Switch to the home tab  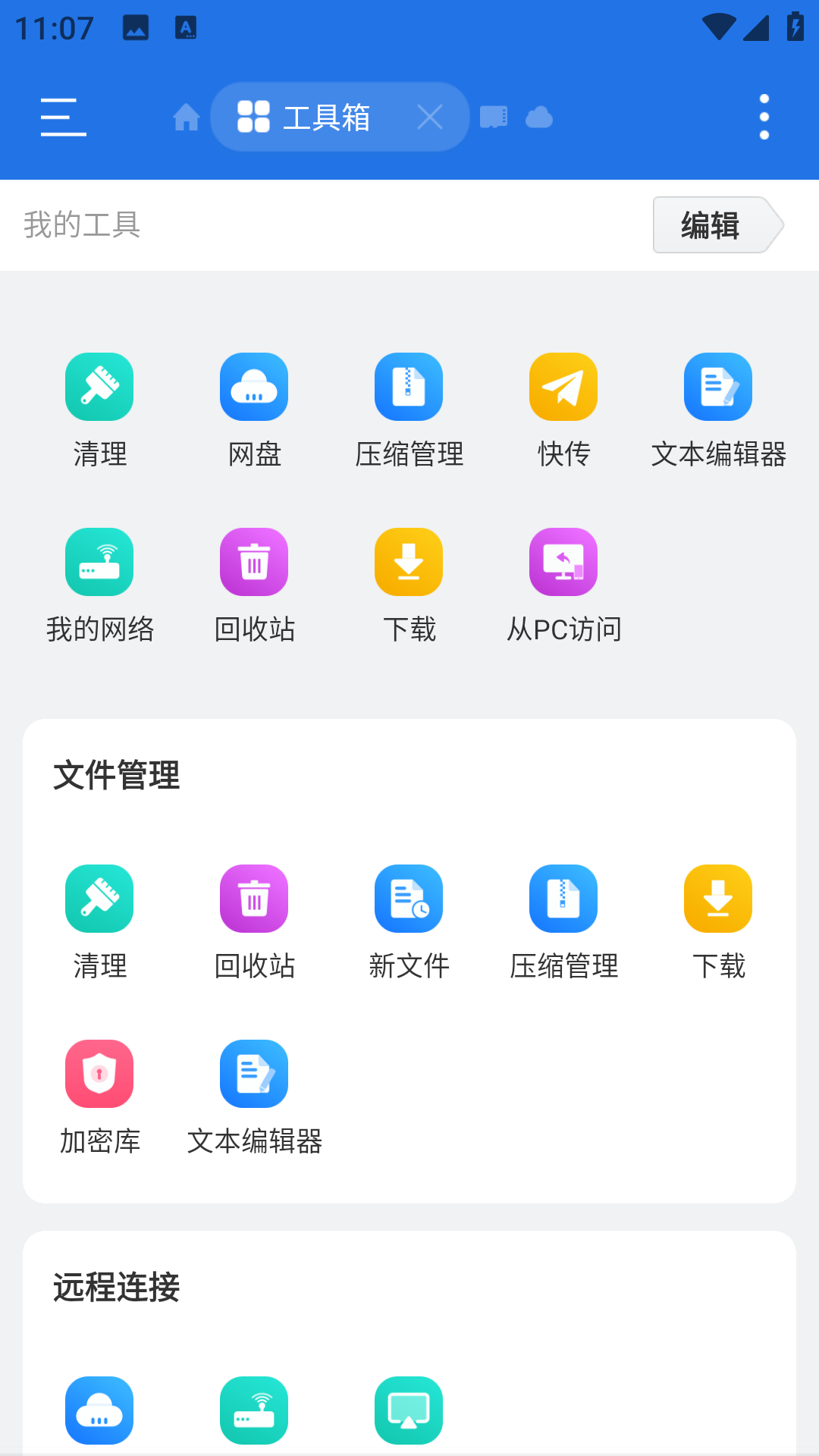pyautogui.click(x=186, y=116)
